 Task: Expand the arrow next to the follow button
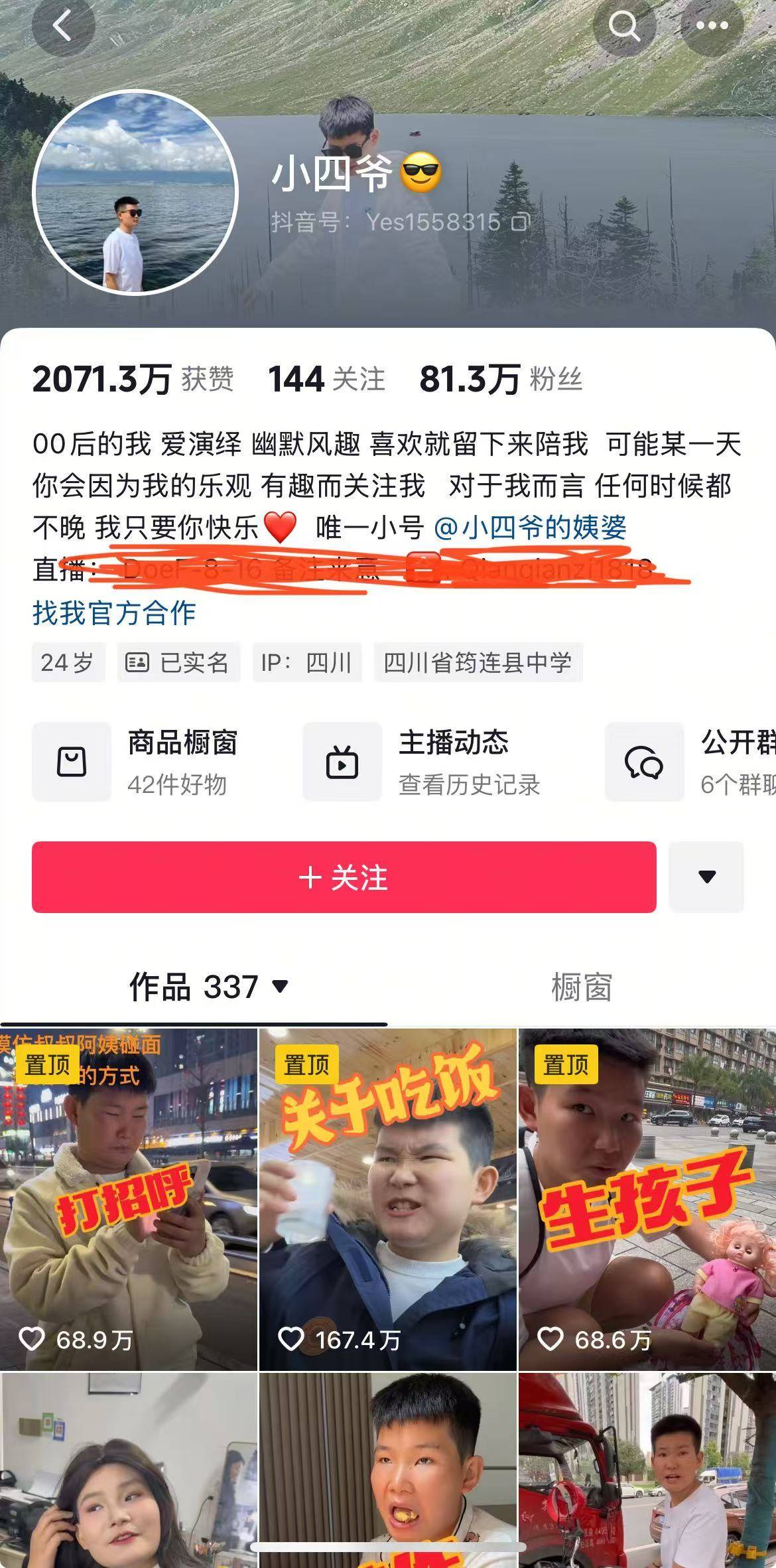(706, 877)
